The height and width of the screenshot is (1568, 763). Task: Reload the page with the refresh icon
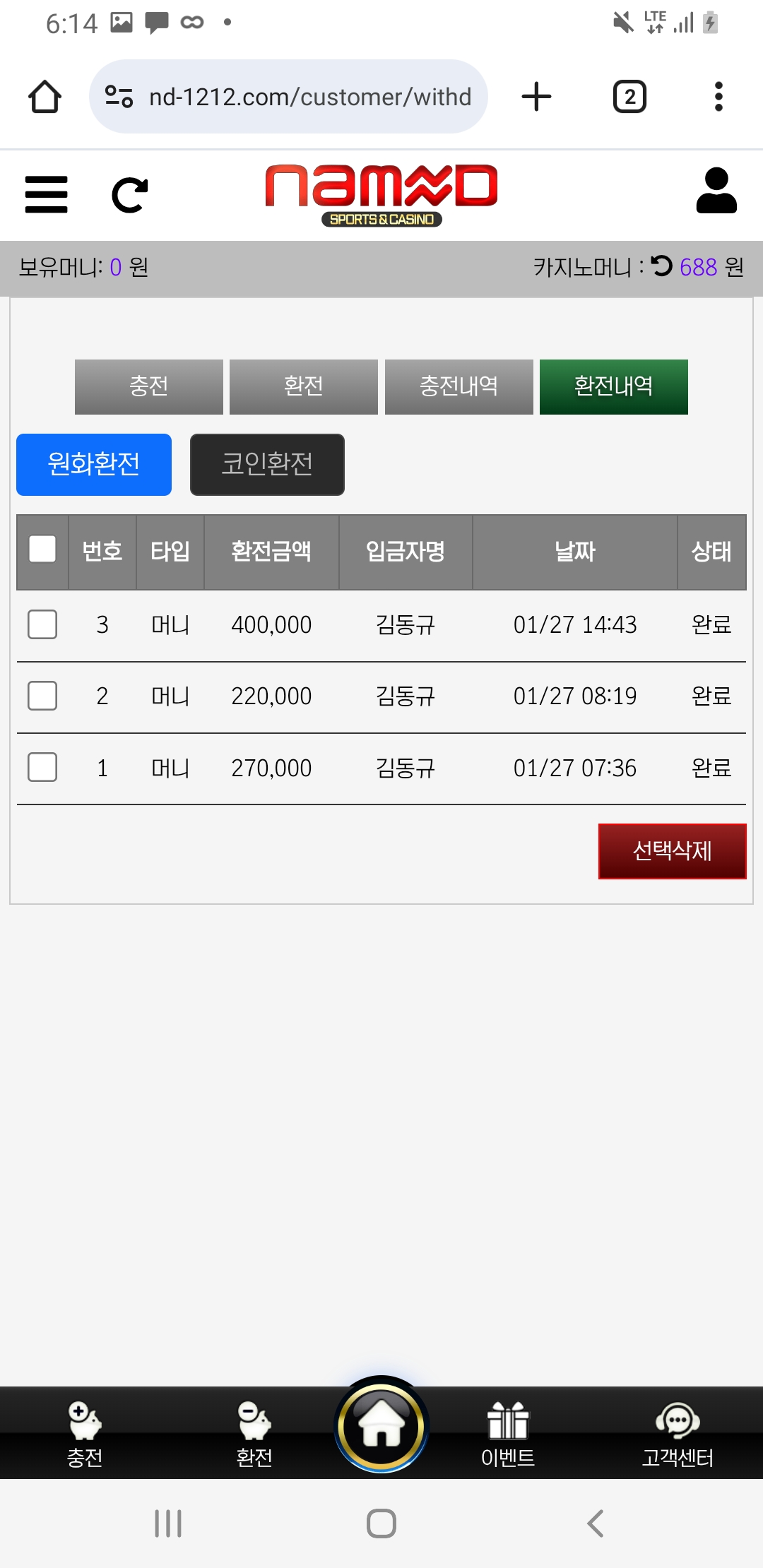pyautogui.click(x=130, y=195)
